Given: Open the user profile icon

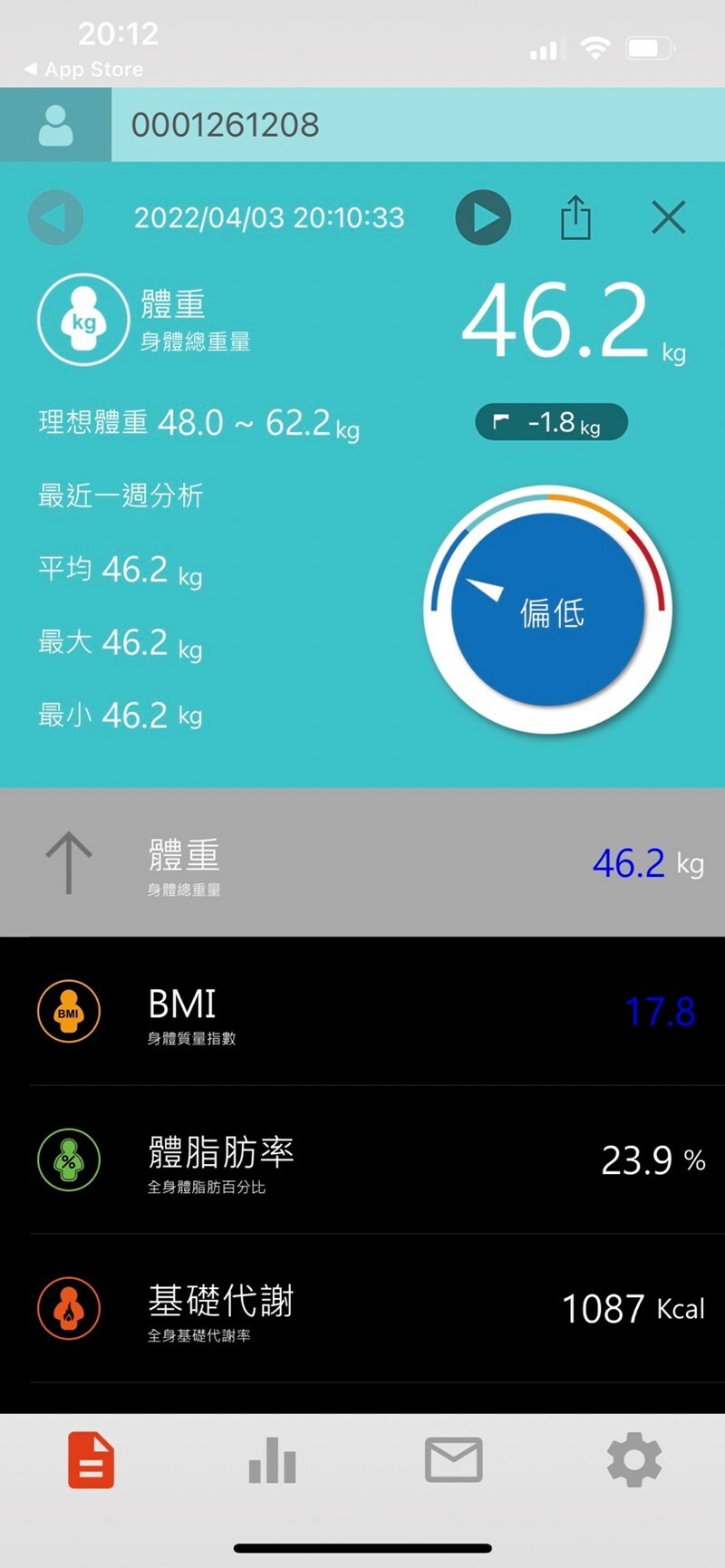Looking at the screenshot, I should [x=55, y=125].
